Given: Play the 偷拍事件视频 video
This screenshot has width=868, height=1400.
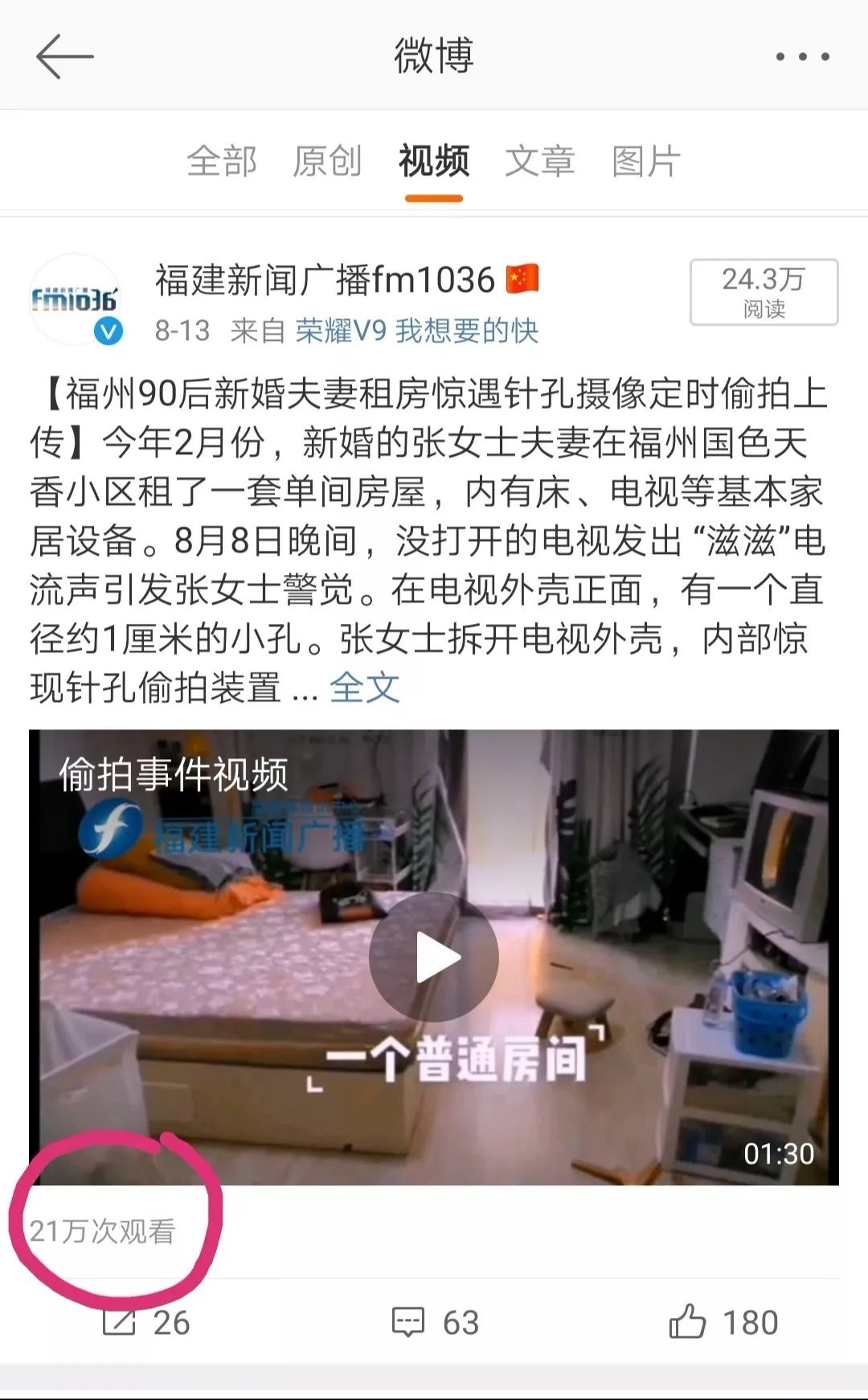Looking at the screenshot, I should pyautogui.click(x=434, y=957).
